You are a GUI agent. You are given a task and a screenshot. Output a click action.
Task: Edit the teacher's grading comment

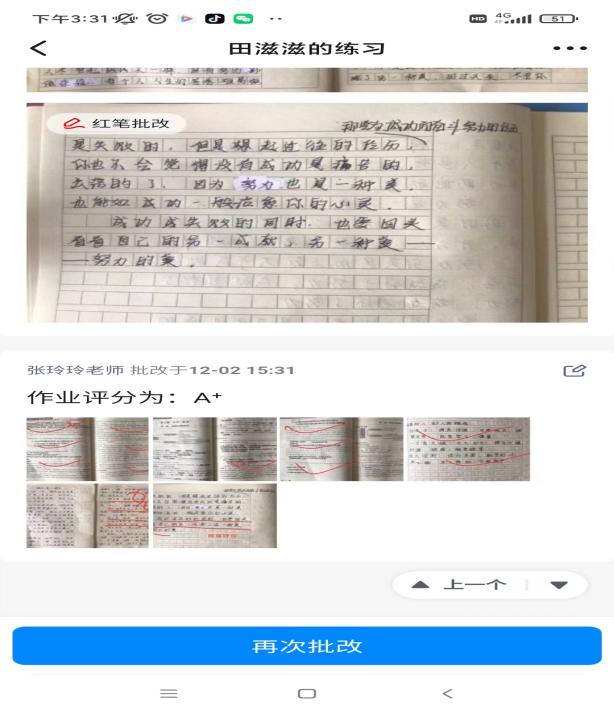point(573,370)
